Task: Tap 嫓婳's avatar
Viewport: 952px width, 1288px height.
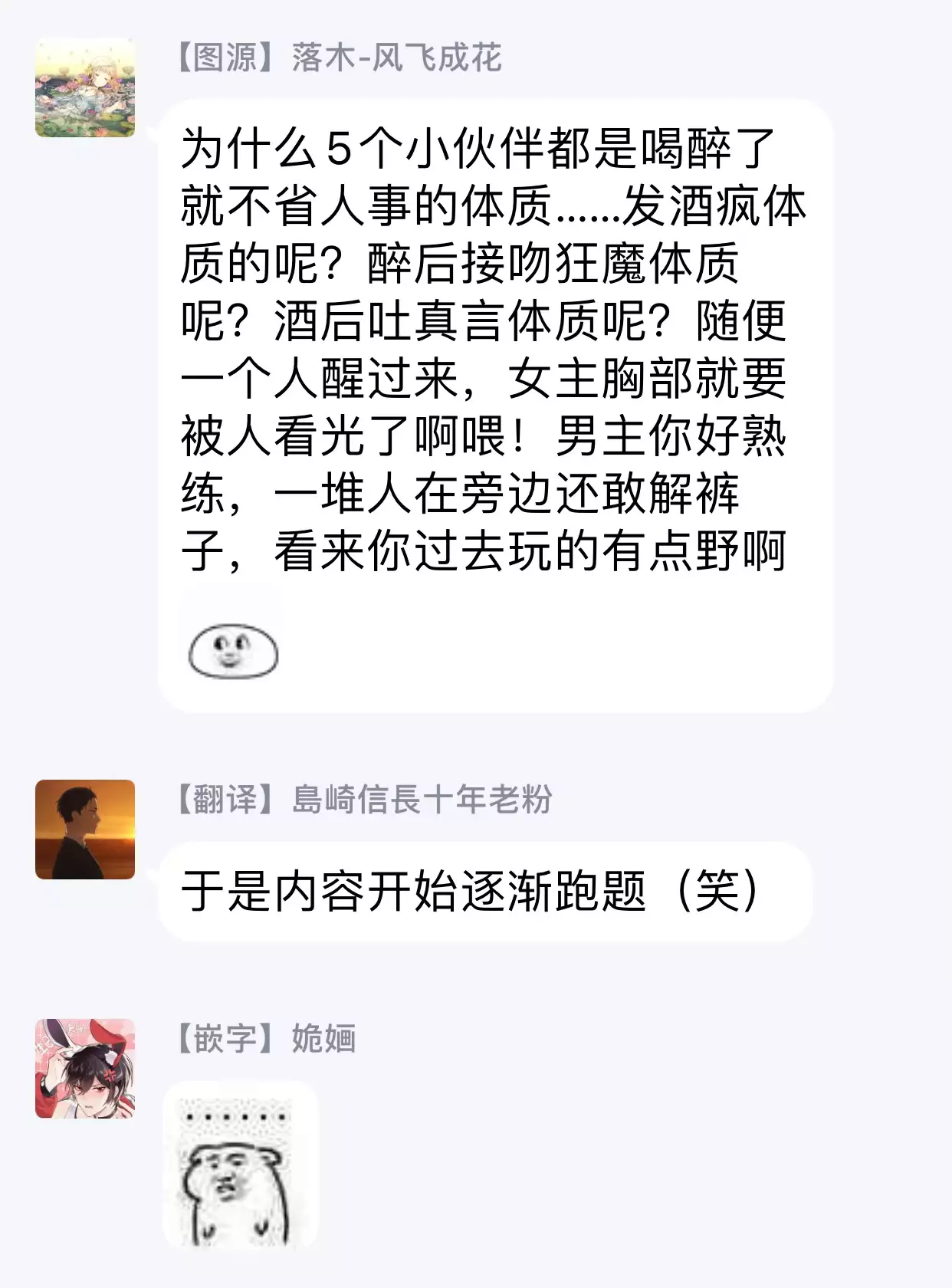Action: point(85,1068)
